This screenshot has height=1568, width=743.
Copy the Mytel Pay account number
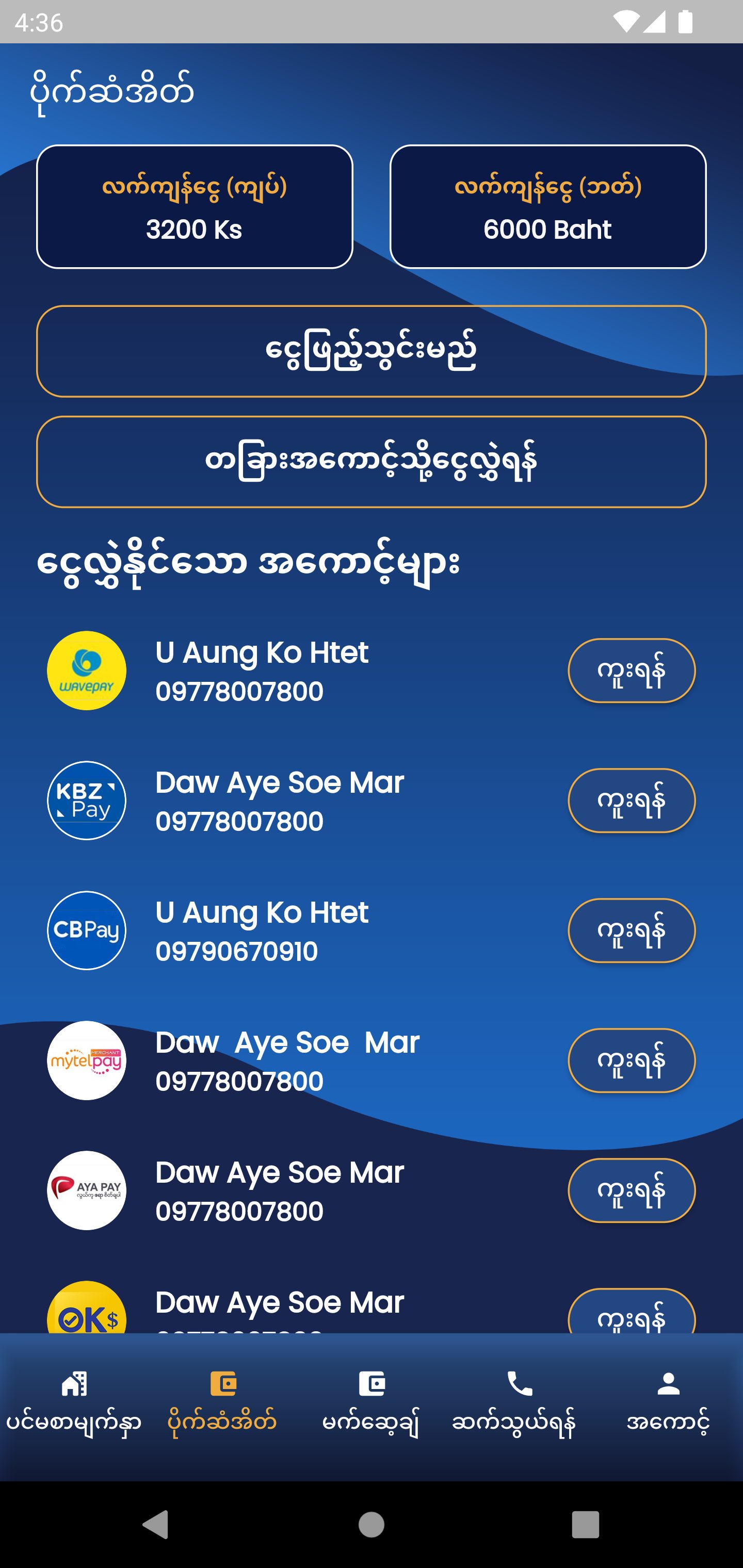[631, 1060]
